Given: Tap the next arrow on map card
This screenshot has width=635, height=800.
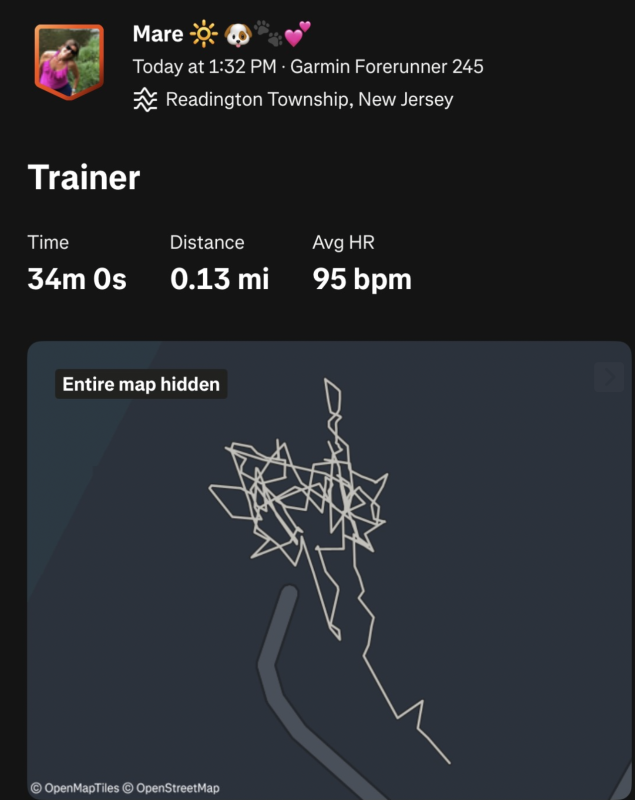Looking at the screenshot, I should click(x=608, y=377).
